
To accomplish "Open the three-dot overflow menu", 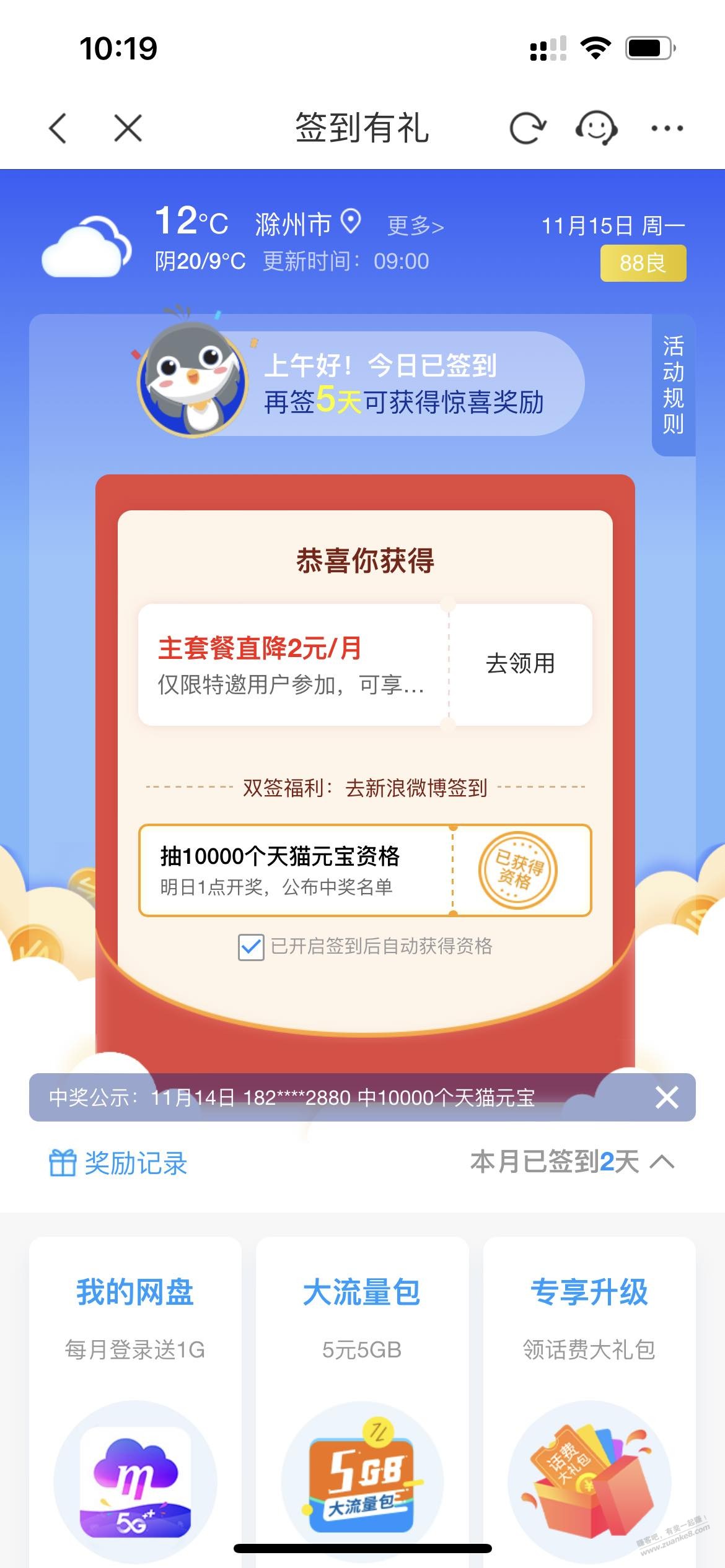I will (x=667, y=128).
